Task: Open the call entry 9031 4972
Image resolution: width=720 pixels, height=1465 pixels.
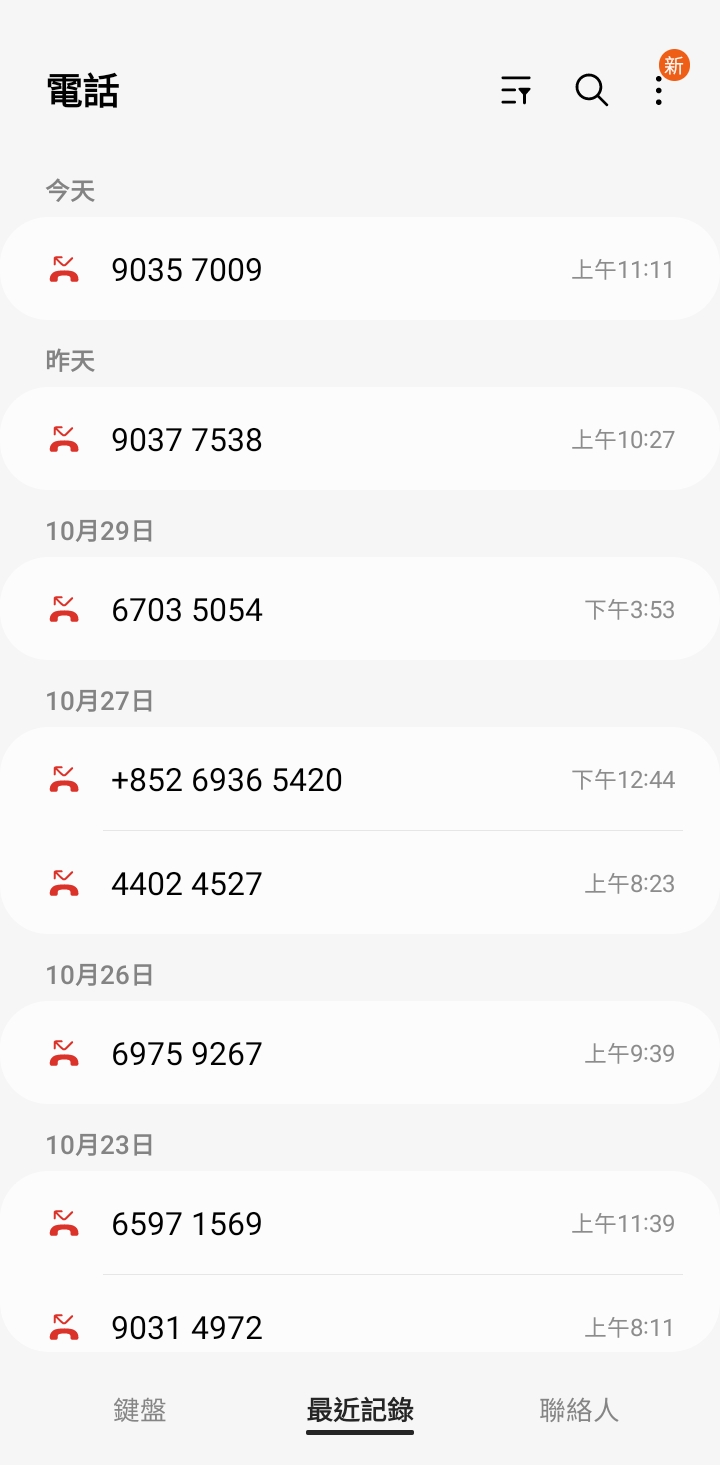Action: 360,1314
